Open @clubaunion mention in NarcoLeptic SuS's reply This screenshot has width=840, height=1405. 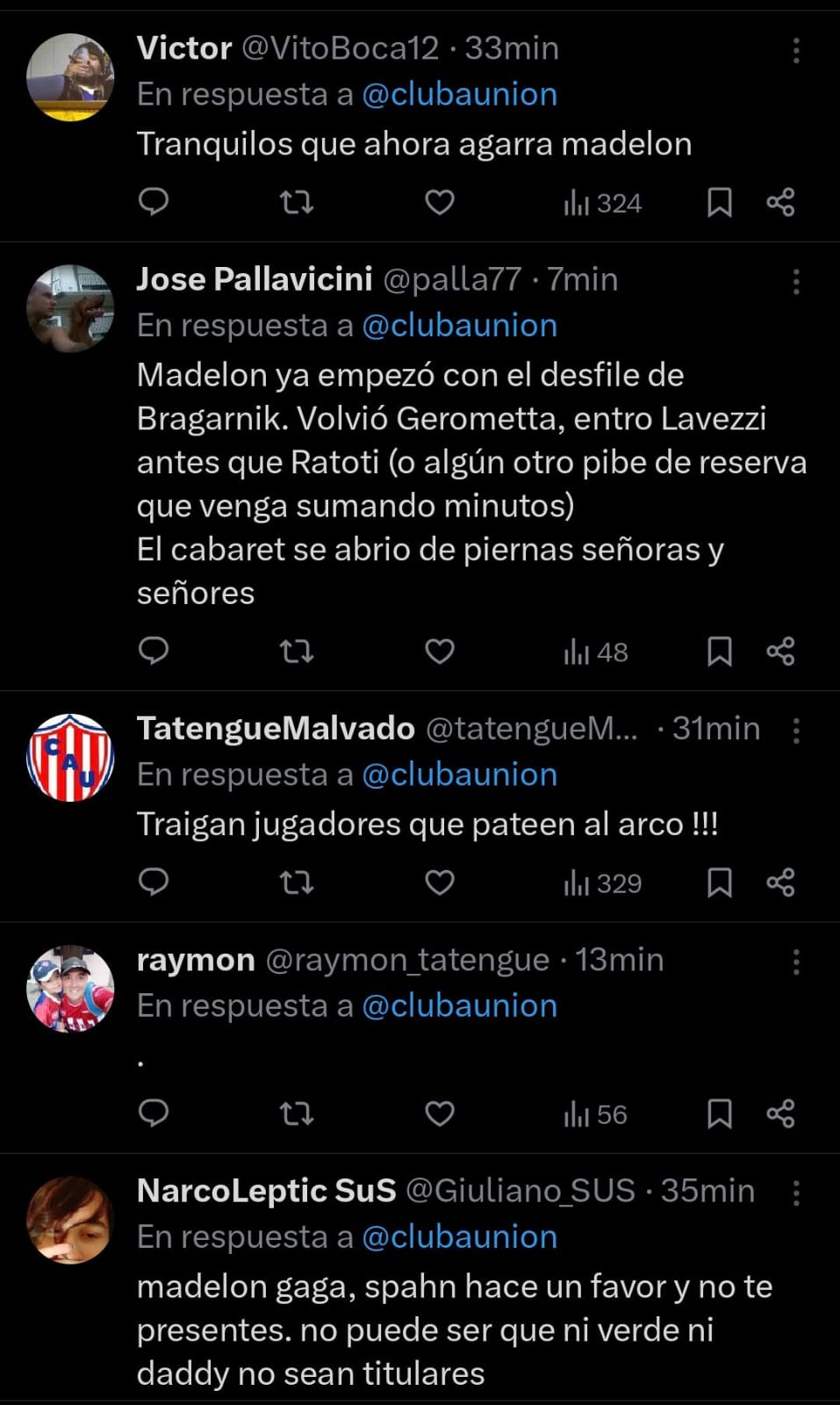pos(459,1236)
